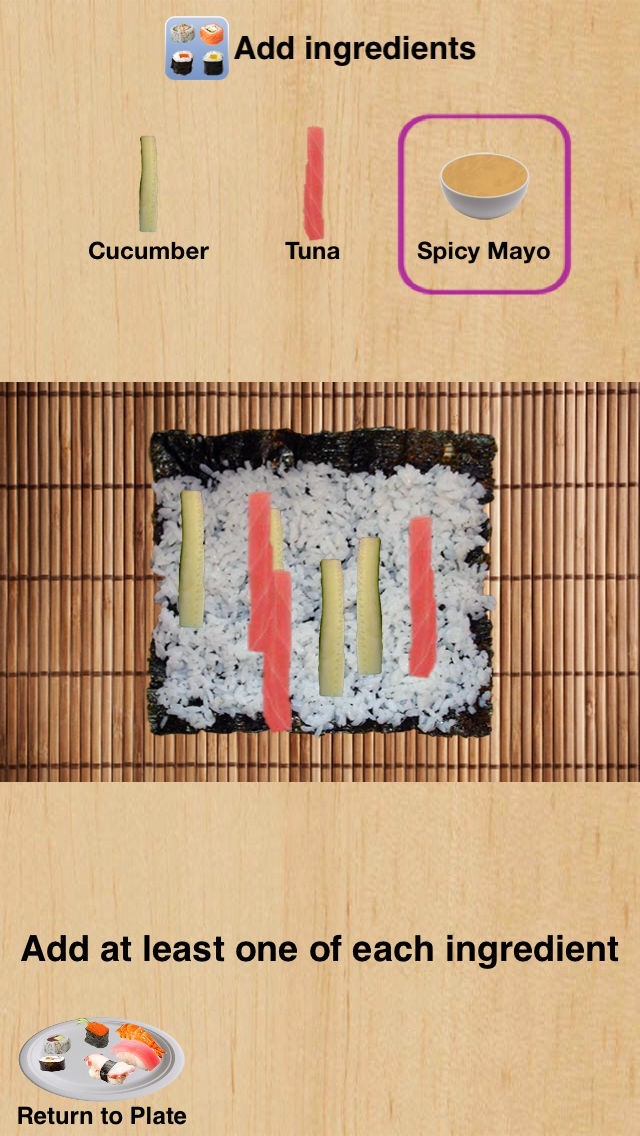Add the Spicy Mayo ingredient
The width and height of the screenshot is (640, 1136).
point(484,204)
